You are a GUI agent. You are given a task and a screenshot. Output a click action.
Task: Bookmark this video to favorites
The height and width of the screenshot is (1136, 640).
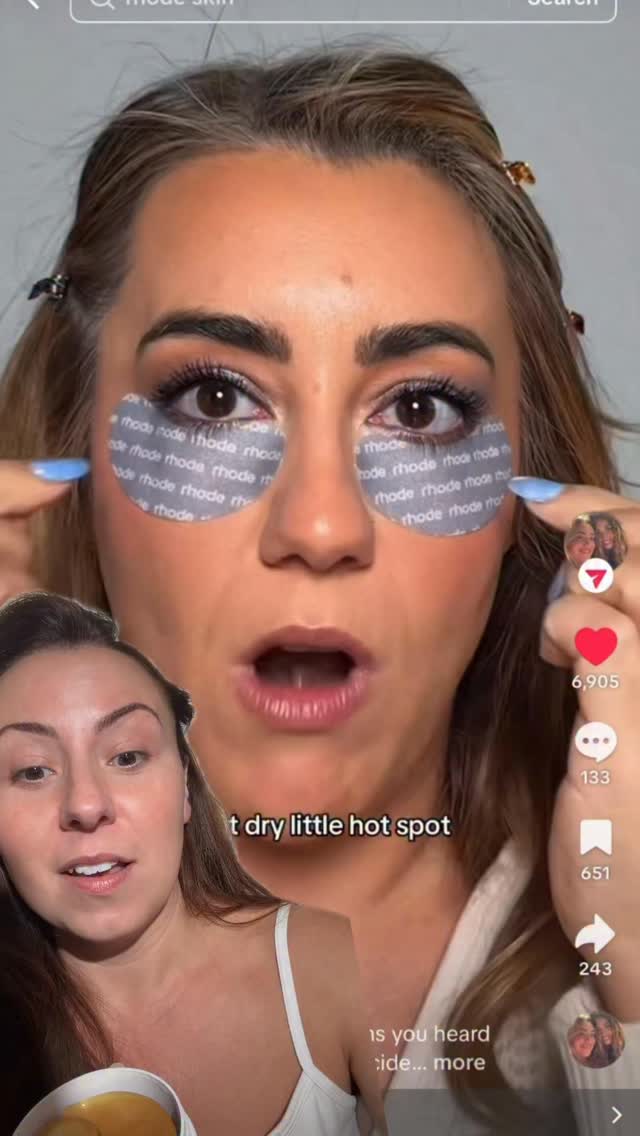596,838
